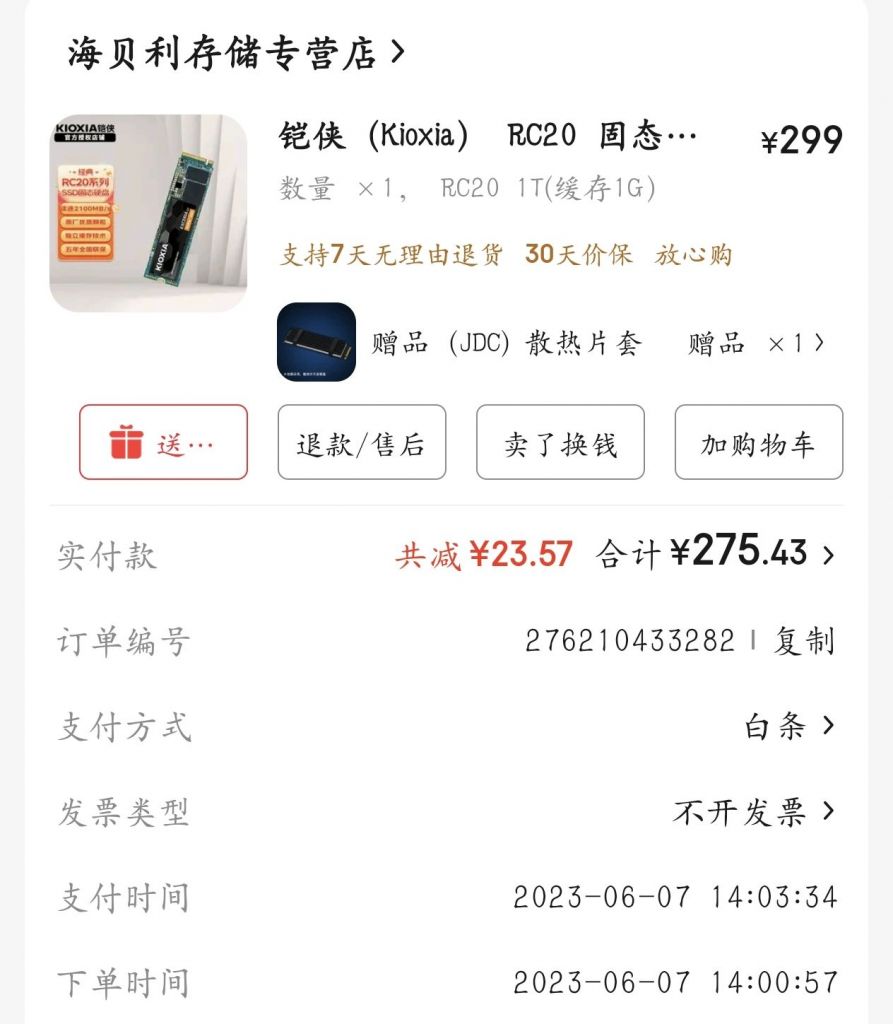Open the 海贝利存储专营店 store page
This screenshot has width=893, height=1024.
coord(230,52)
